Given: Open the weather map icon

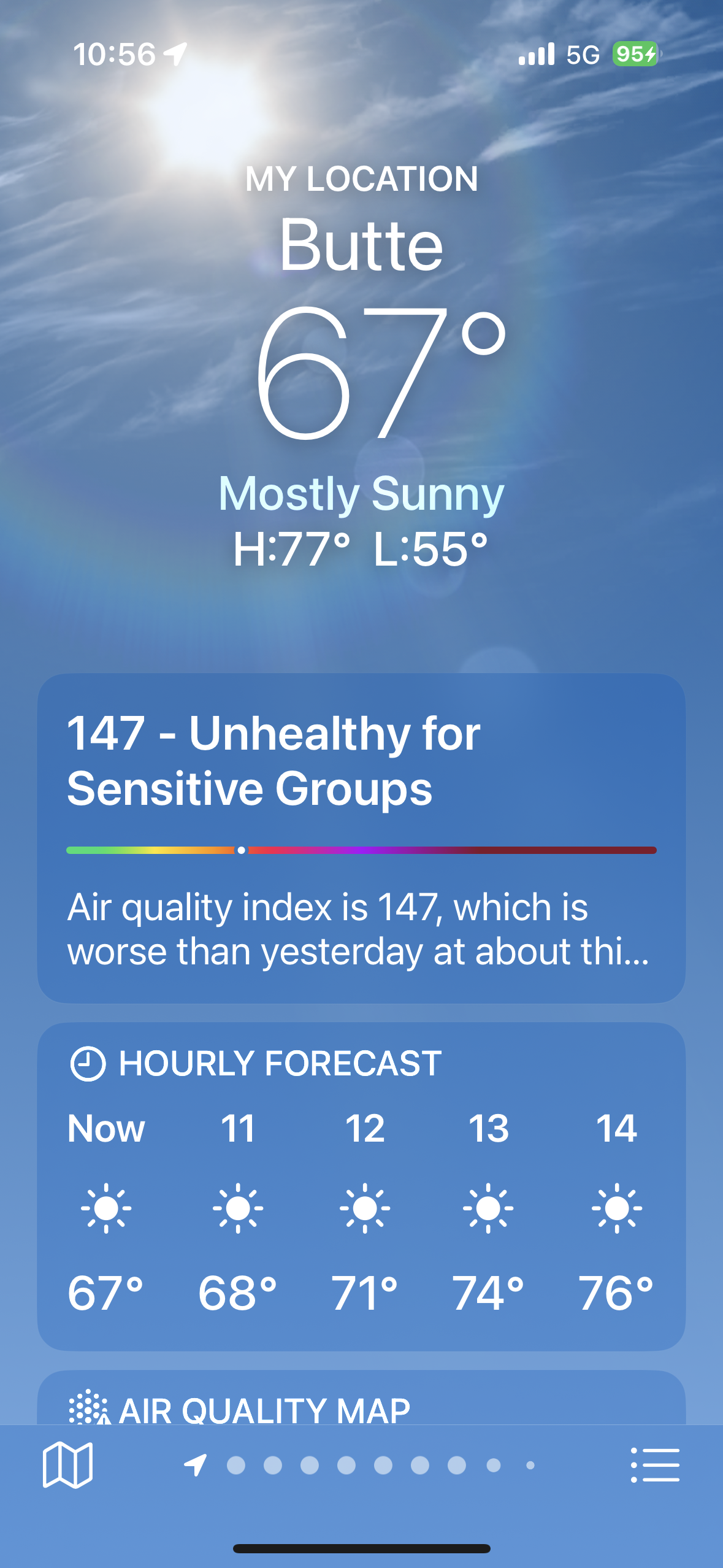Looking at the screenshot, I should tap(67, 1465).
